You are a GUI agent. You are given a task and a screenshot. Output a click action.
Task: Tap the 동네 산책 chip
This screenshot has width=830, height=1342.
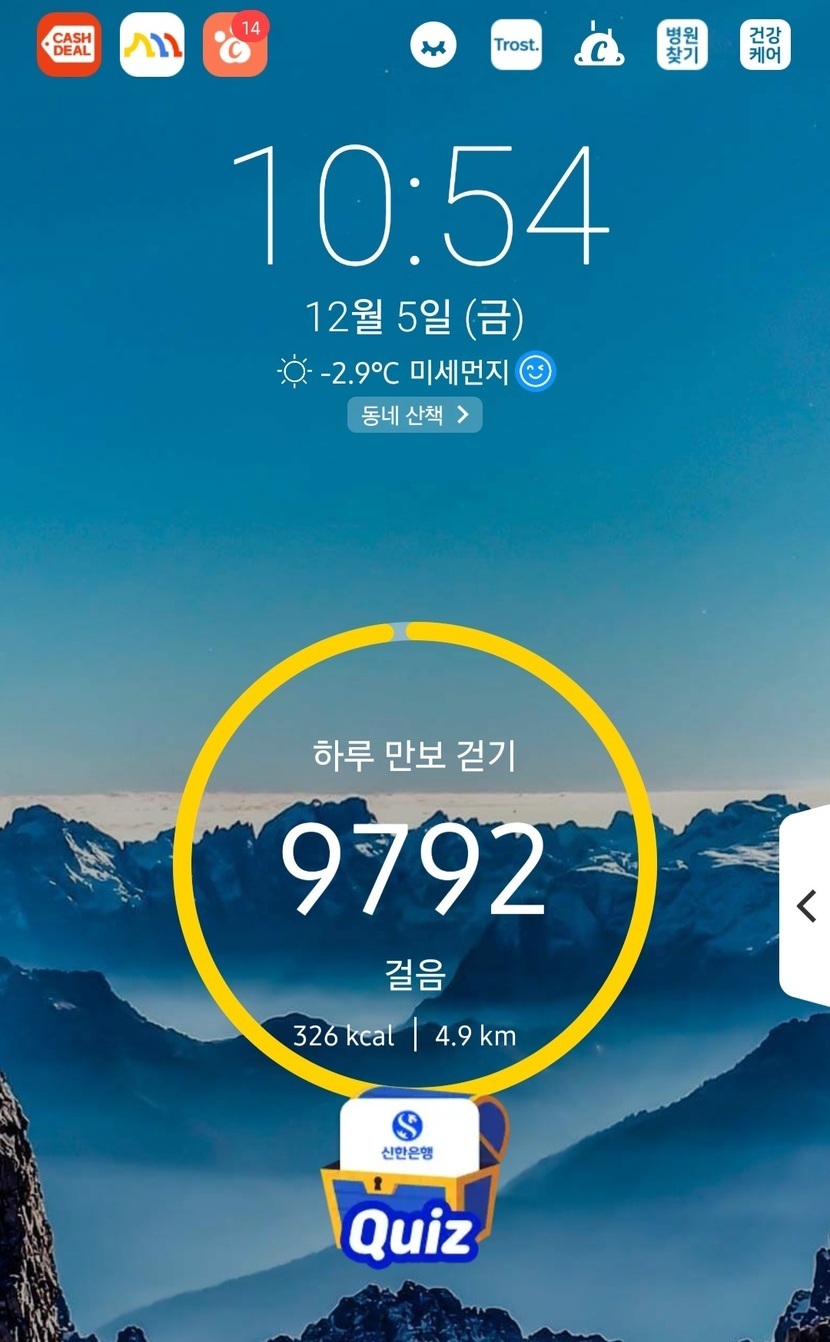click(415, 415)
